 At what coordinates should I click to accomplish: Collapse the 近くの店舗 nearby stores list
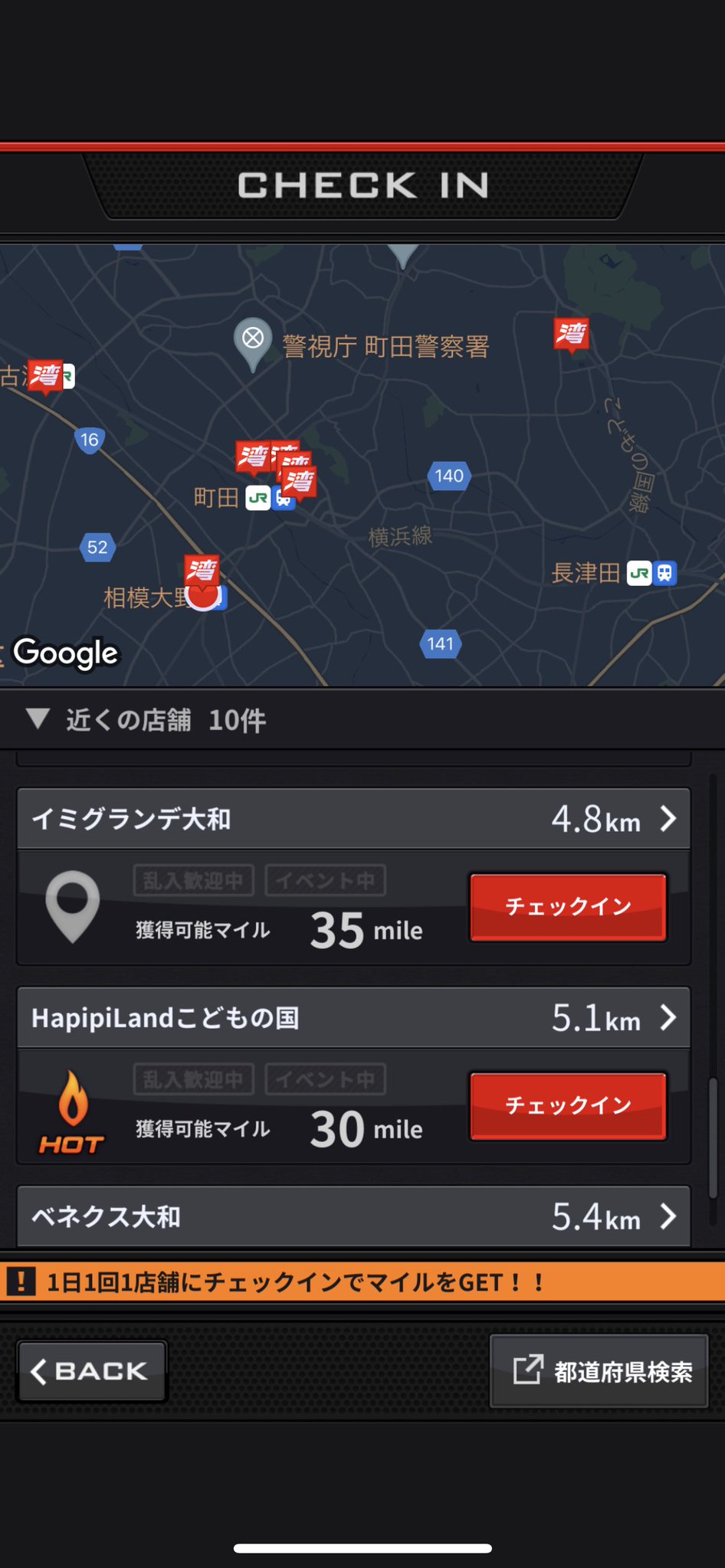click(146, 720)
